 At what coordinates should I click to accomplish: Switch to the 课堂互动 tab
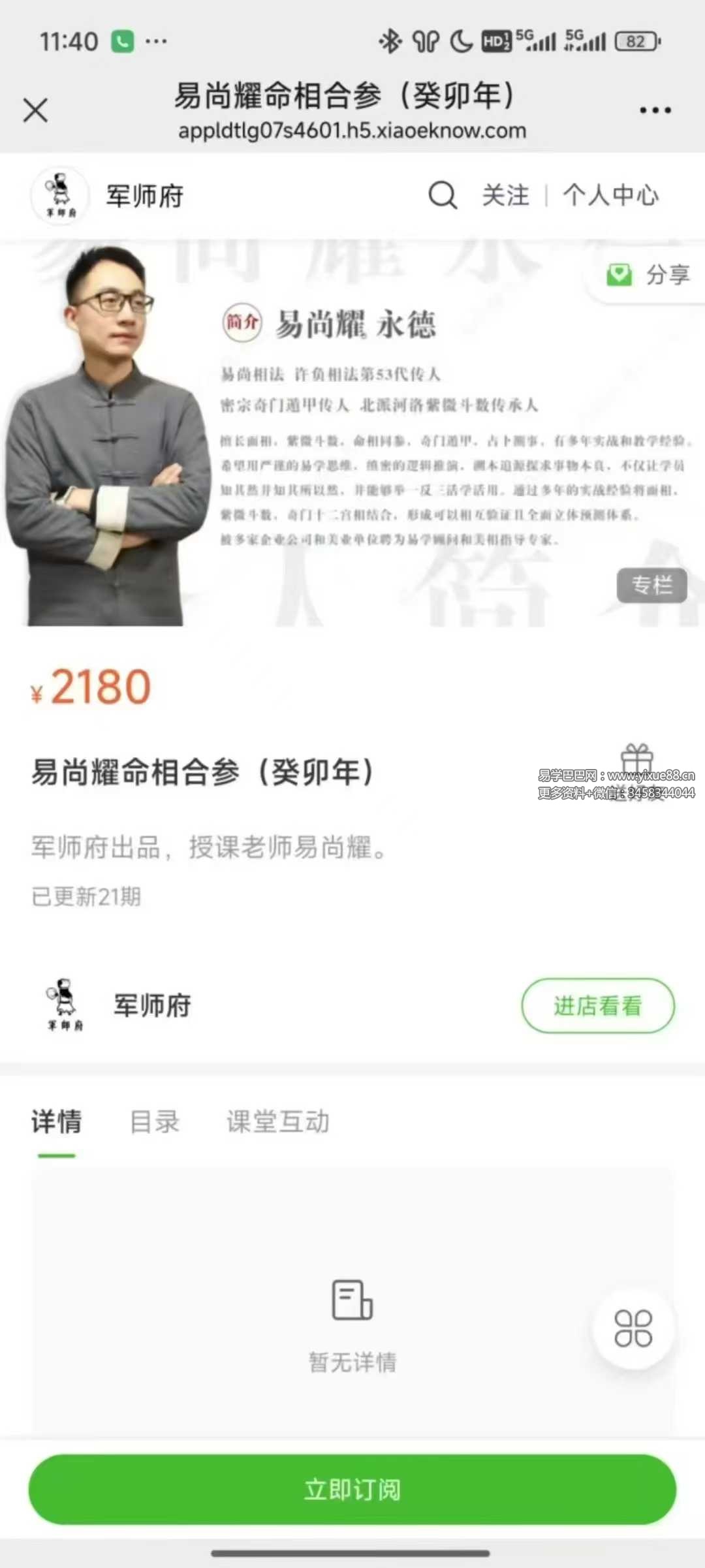[278, 1122]
